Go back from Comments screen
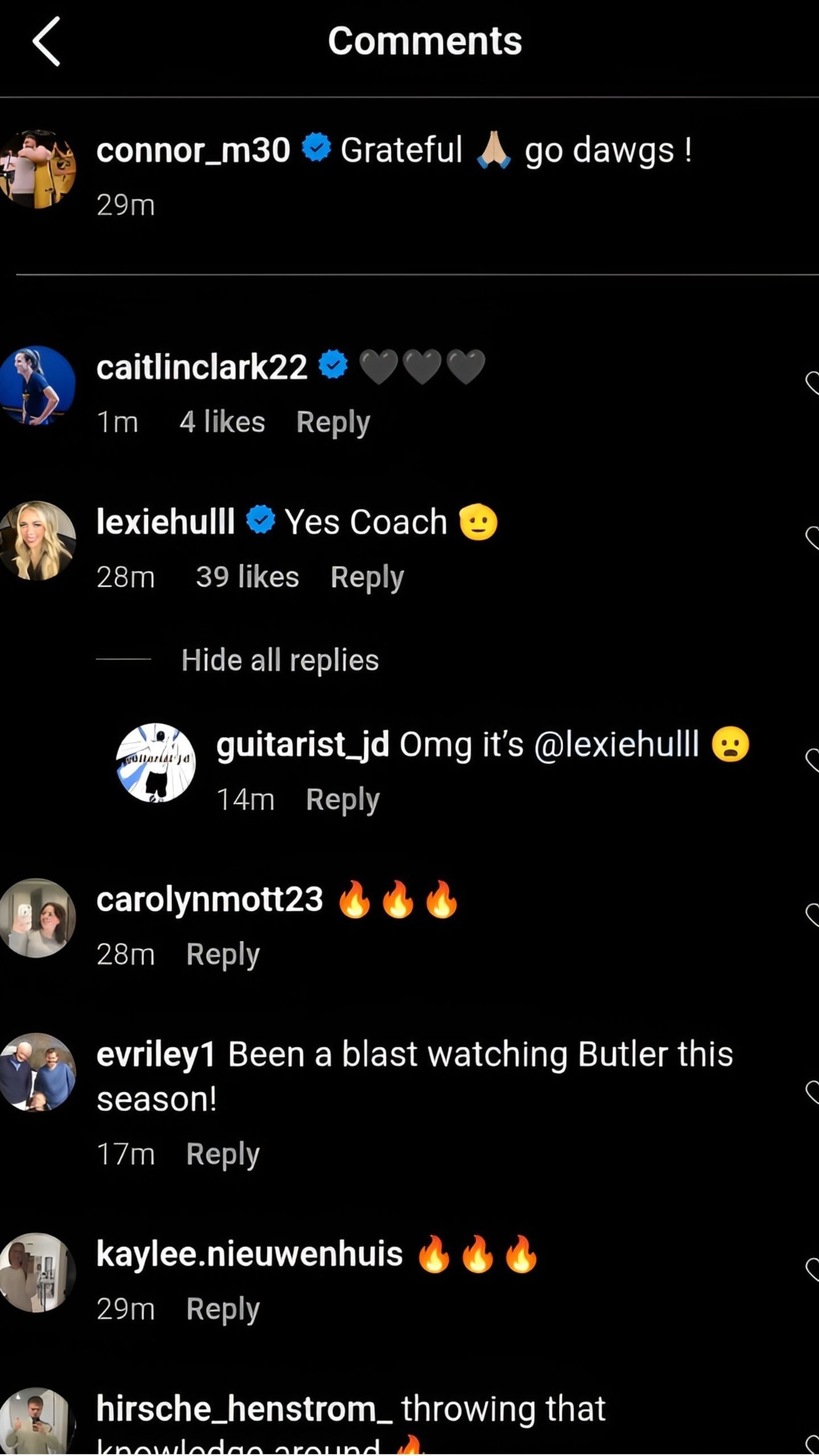Screen dimensions: 819x1456 pos(47,42)
